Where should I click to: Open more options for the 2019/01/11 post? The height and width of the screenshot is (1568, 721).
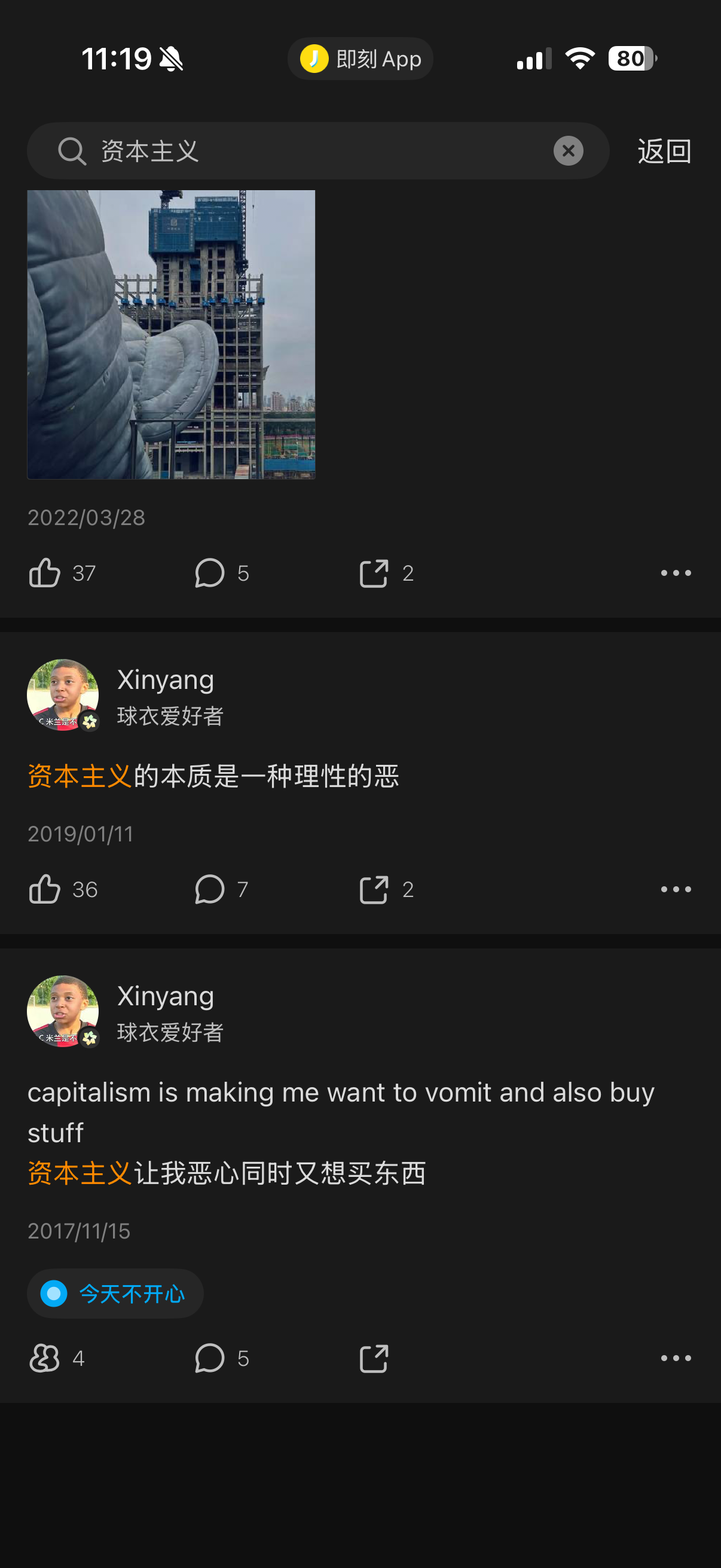click(676, 889)
